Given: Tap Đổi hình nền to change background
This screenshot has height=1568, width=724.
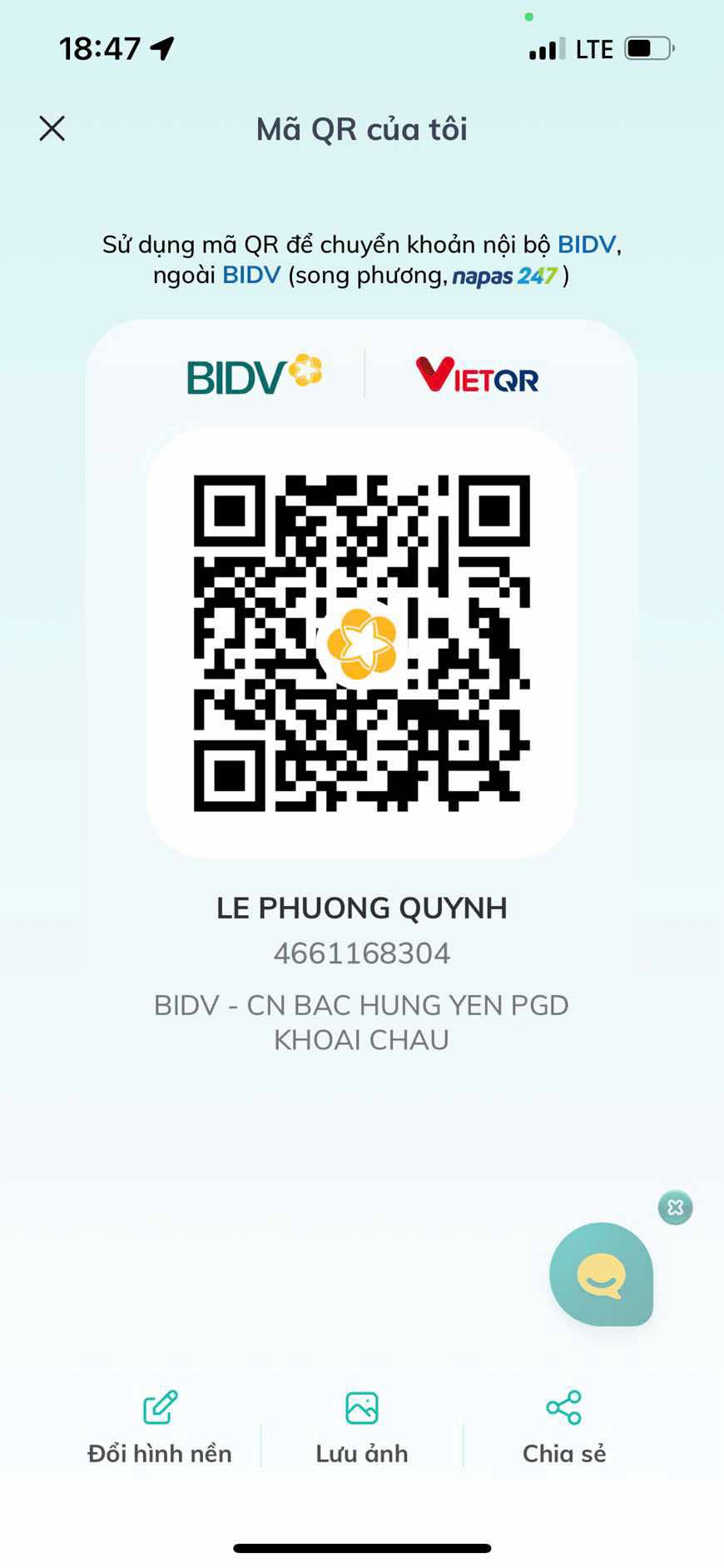Looking at the screenshot, I should point(160,1427).
